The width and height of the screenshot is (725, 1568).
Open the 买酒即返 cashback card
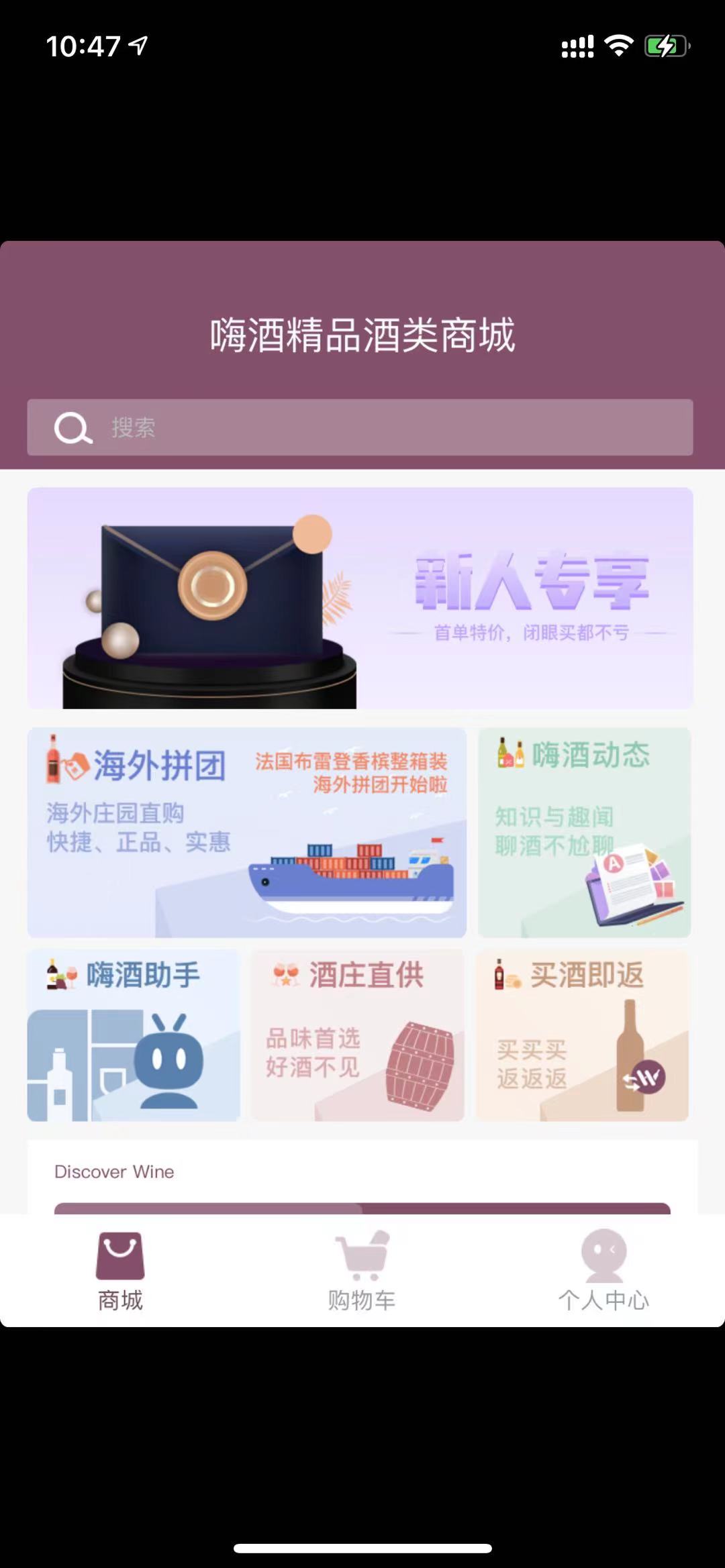pos(582,1035)
